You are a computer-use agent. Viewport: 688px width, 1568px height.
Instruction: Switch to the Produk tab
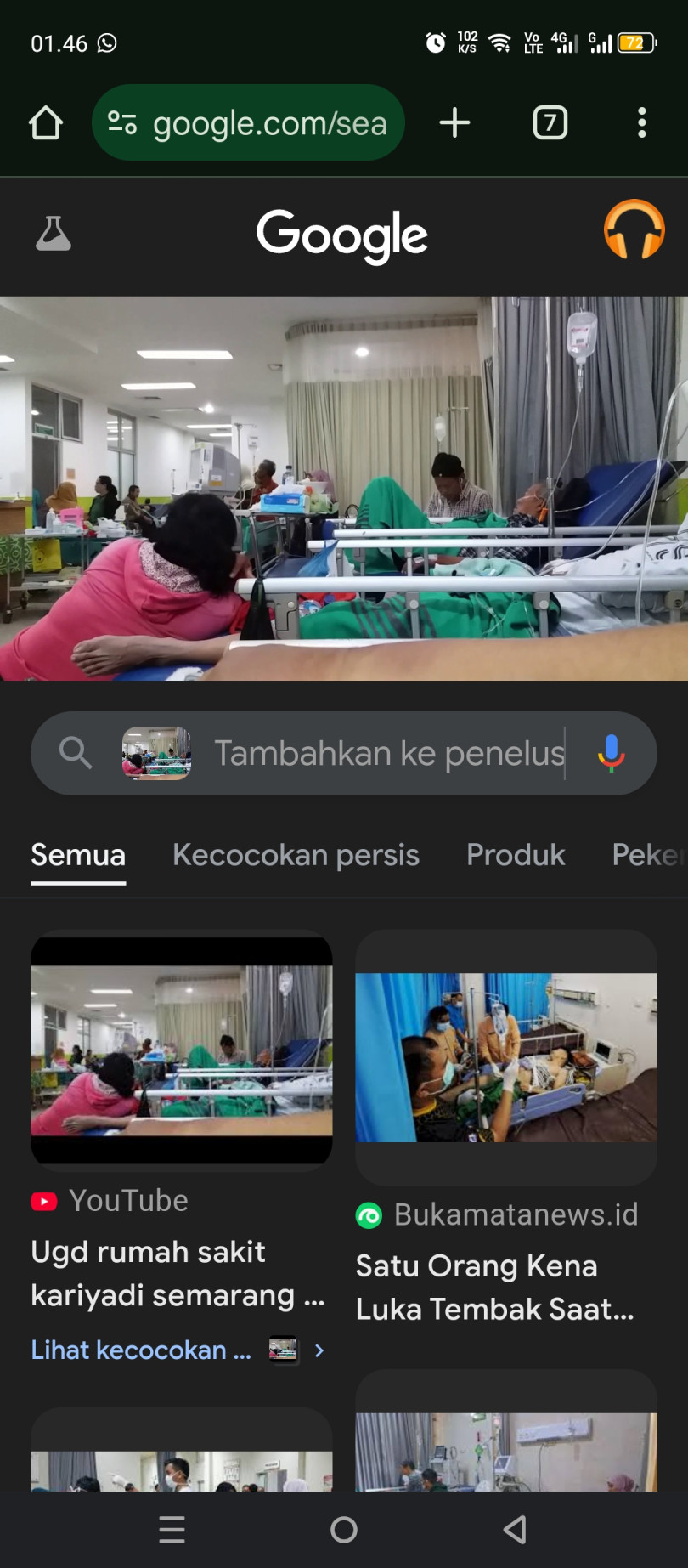click(516, 855)
